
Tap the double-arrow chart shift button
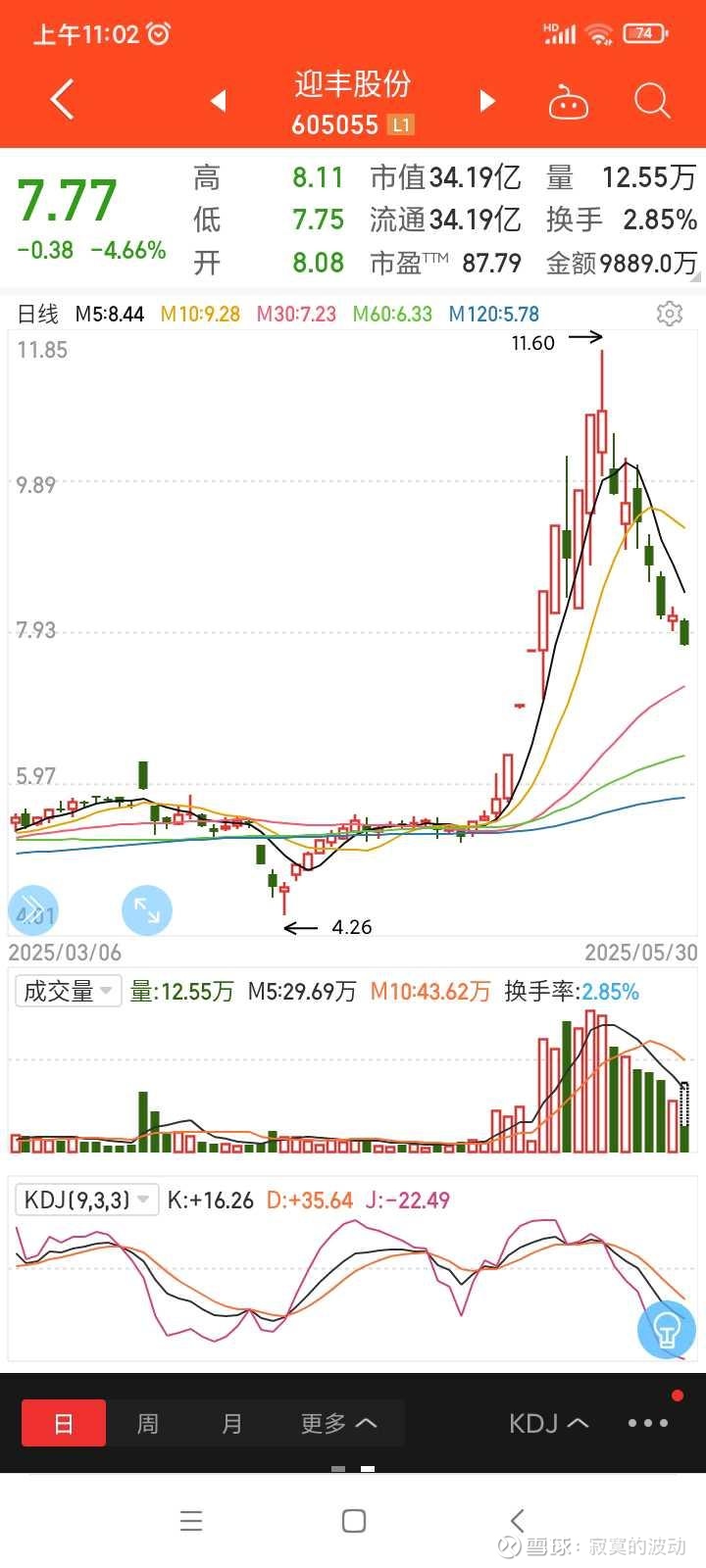coord(33,910)
